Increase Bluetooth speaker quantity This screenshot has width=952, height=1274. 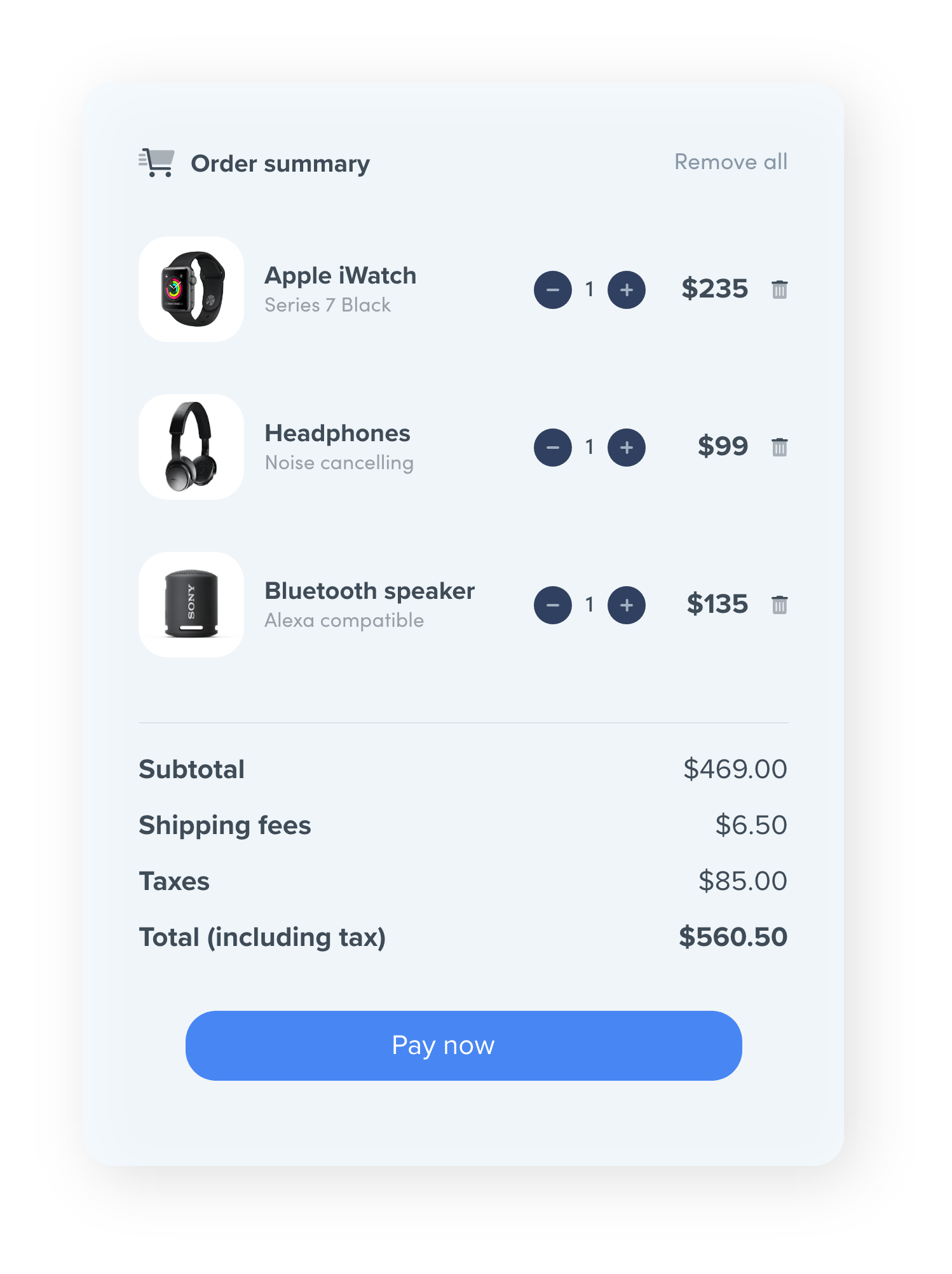coord(626,605)
